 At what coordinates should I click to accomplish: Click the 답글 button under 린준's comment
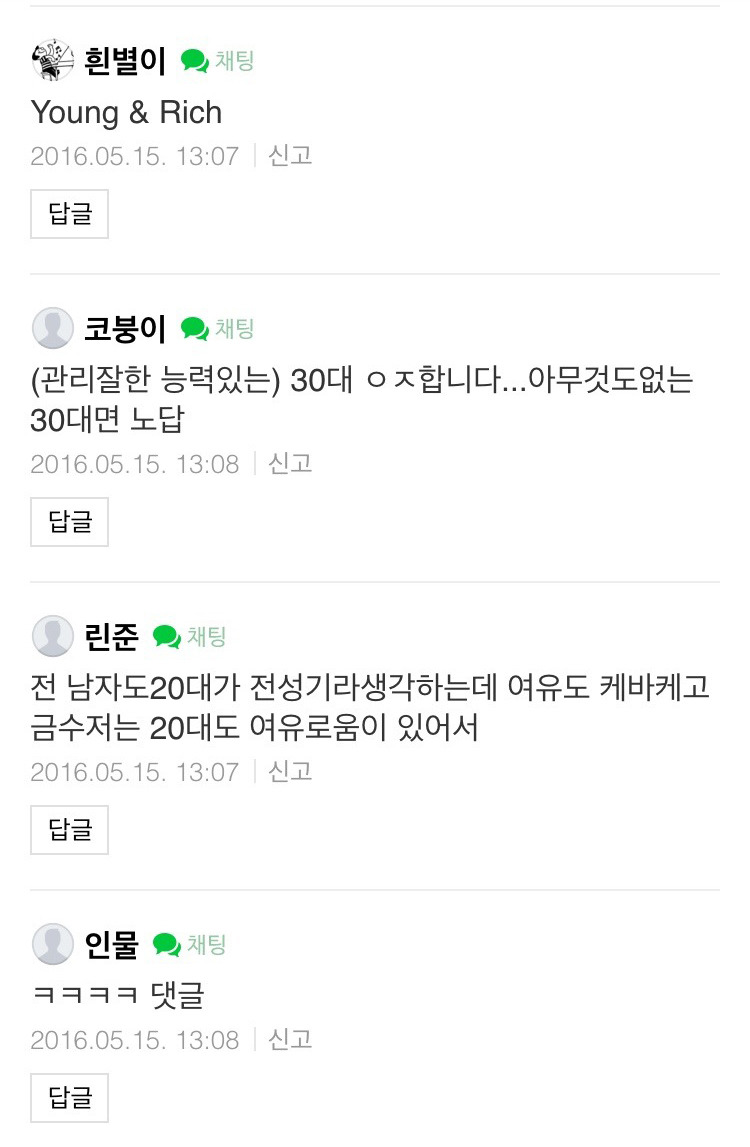pyautogui.click(x=69, y=829)
